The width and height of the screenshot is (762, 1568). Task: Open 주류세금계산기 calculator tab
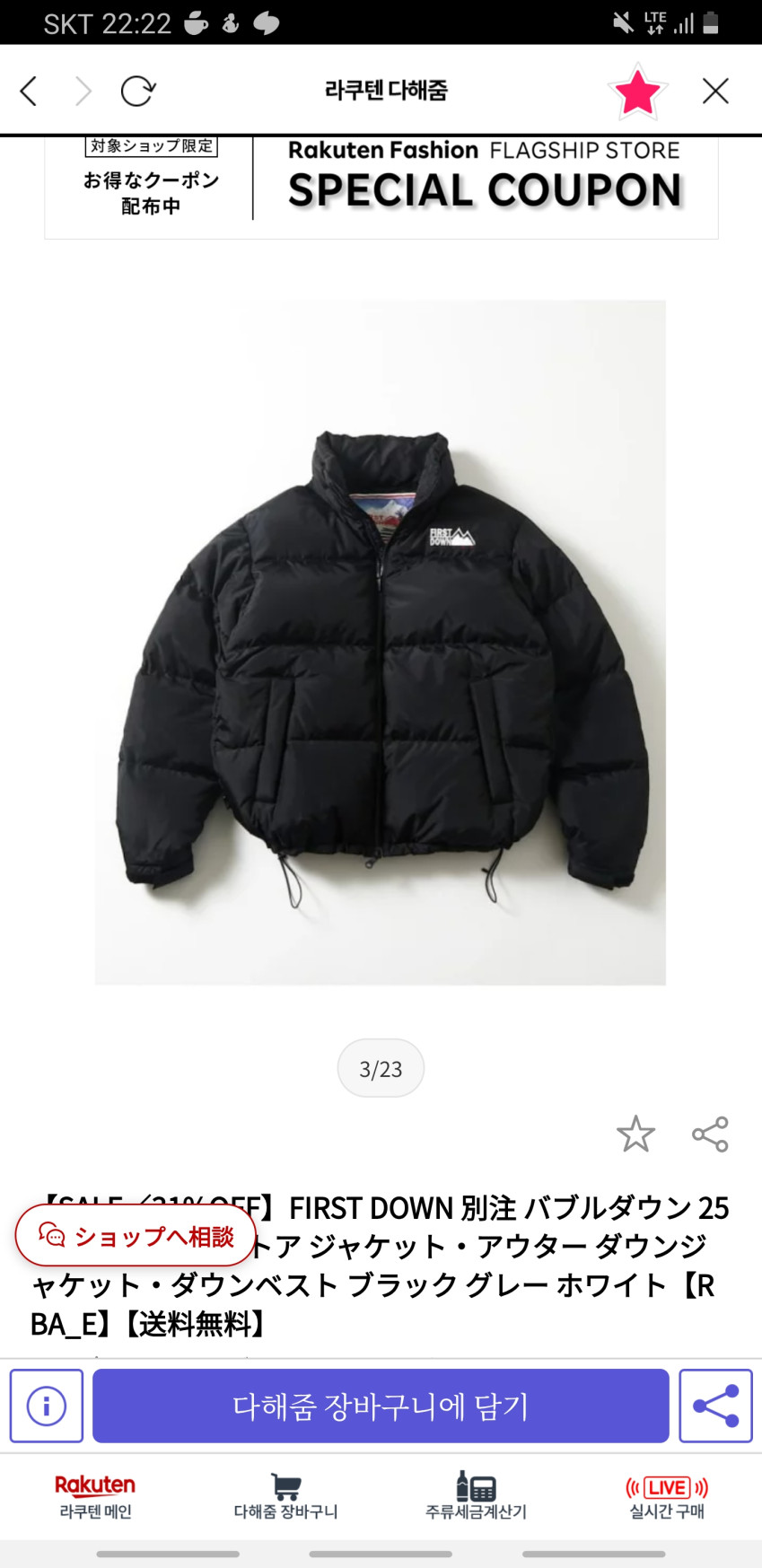coord(476,1497)
